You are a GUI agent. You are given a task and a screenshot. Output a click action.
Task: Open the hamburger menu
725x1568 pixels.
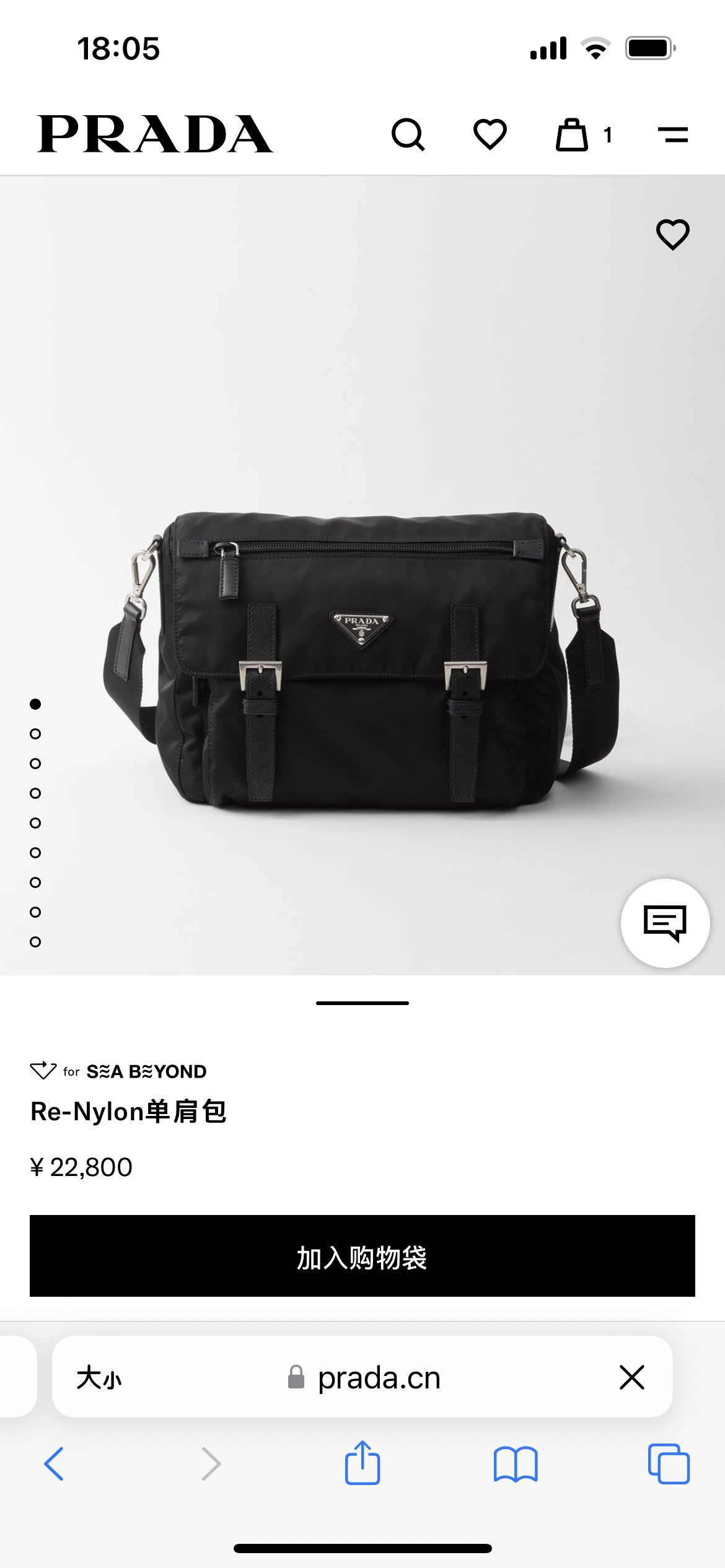[x=673, y=134]
